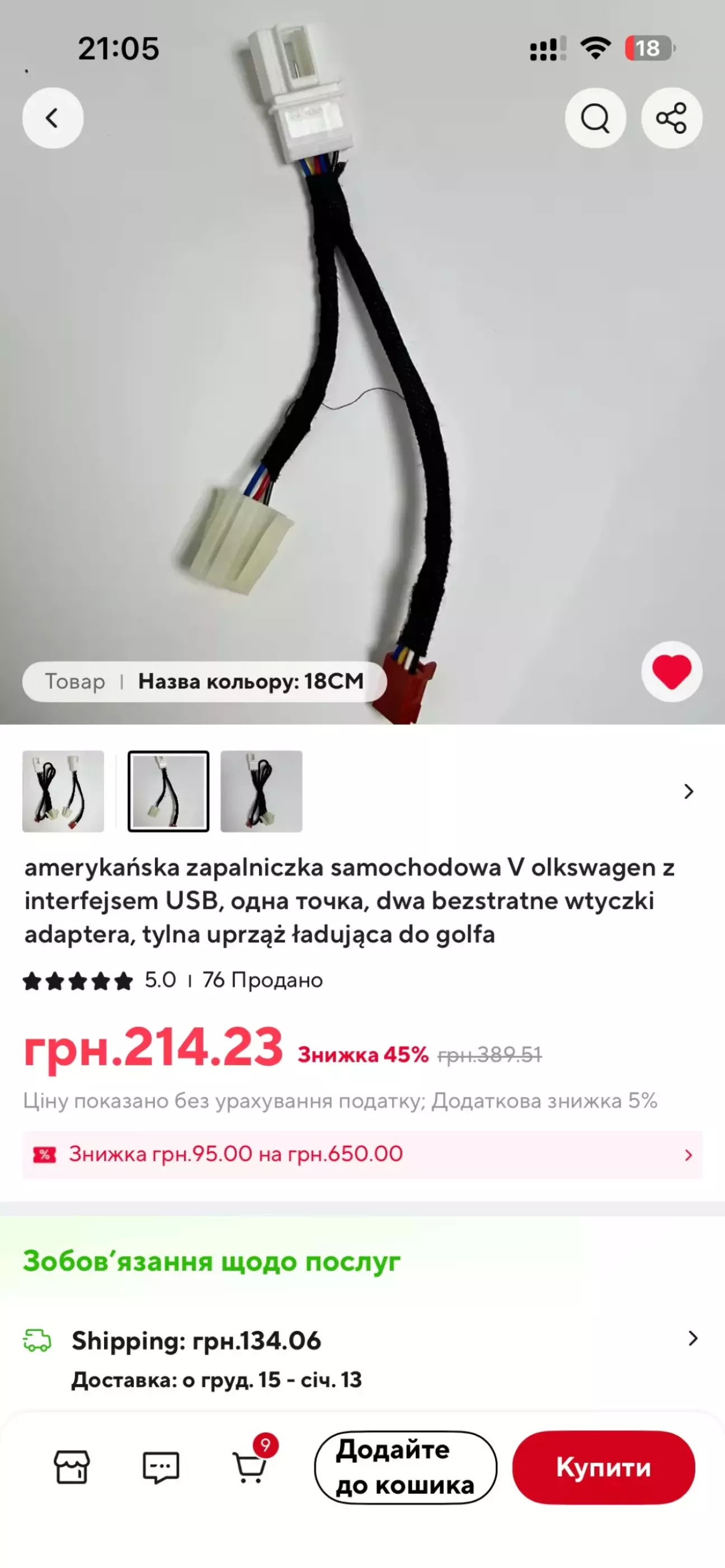The height and width of the screenshot is (1568, 725).
Task: Open the Знижка грн.95.00 coupon offer
Action: coord(362,1154)
